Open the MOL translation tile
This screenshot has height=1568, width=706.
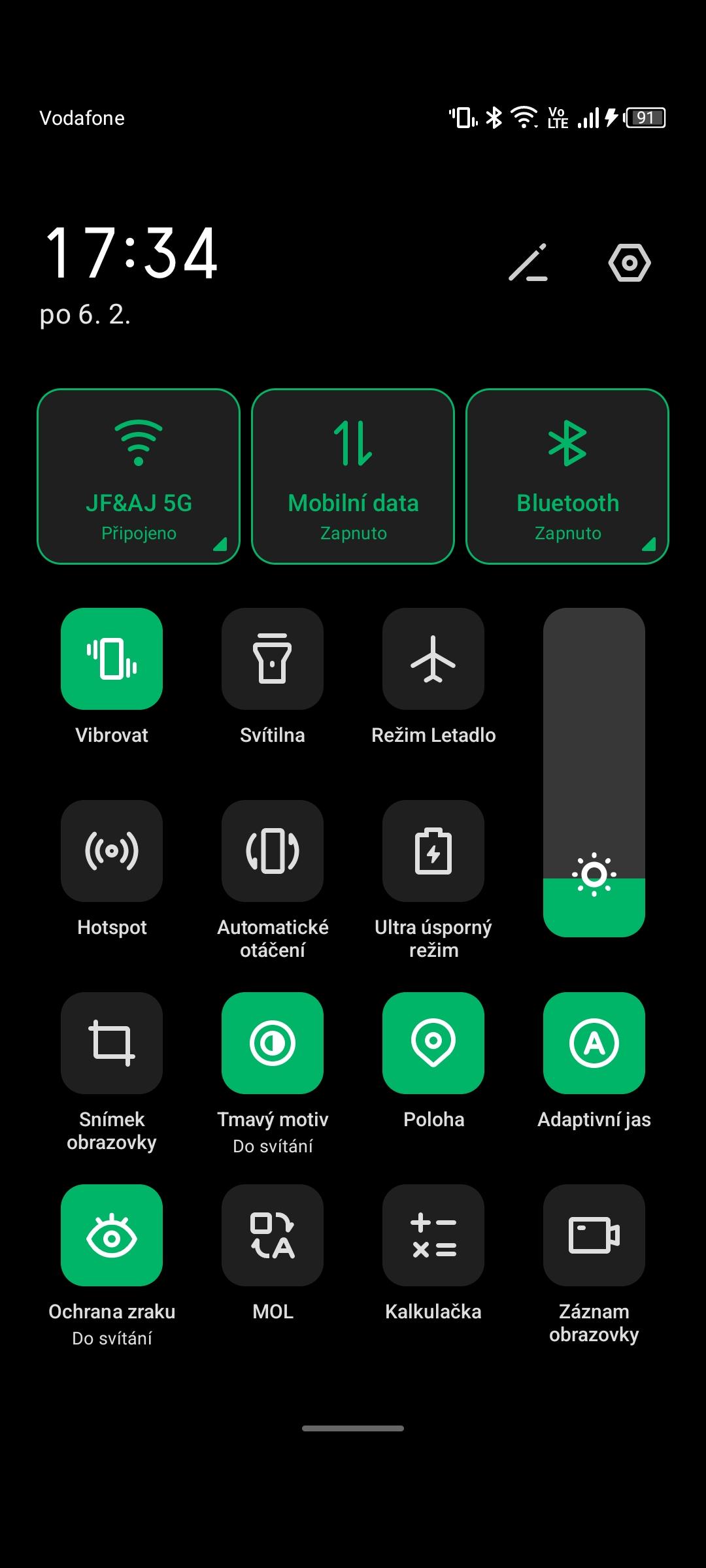(x=273, y=1235)
